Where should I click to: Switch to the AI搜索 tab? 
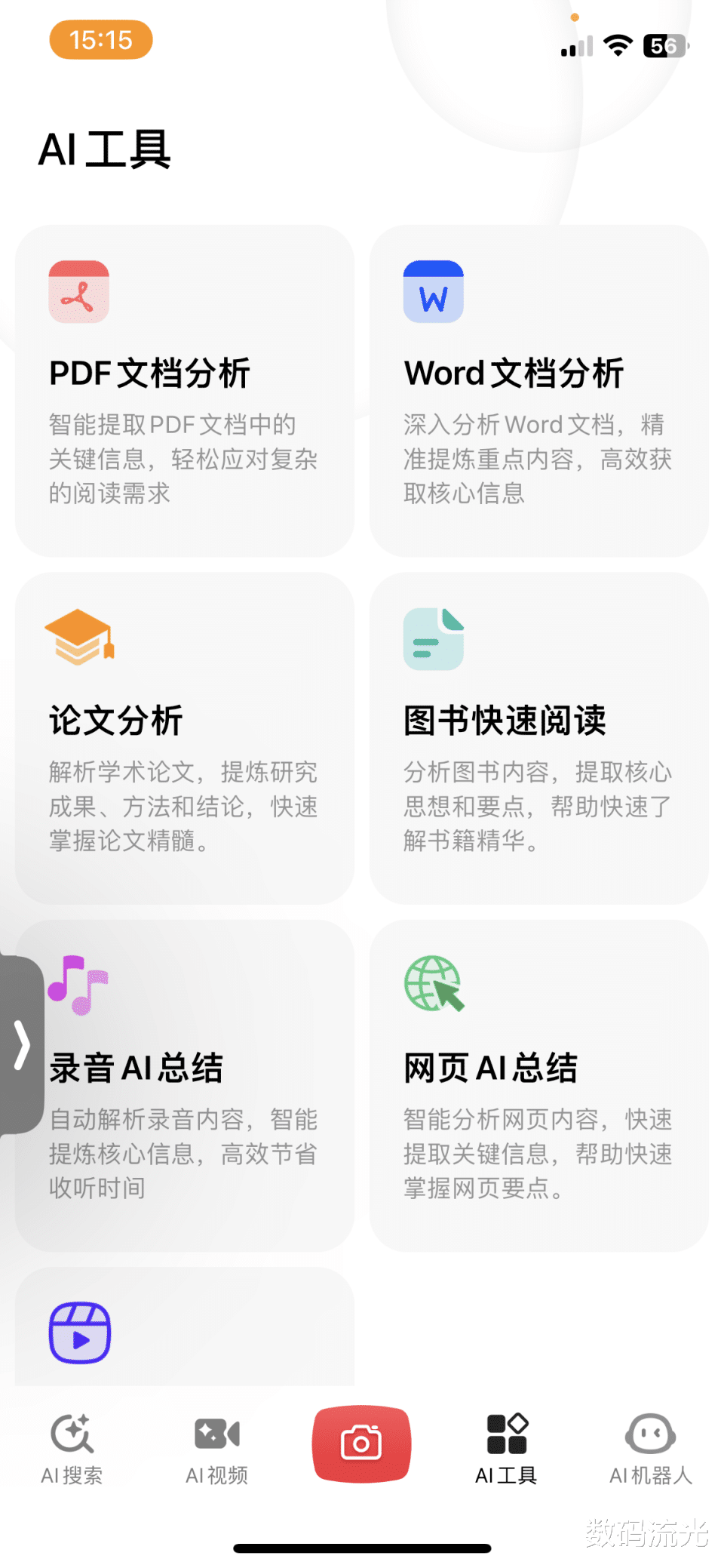(x=72, y=1449)
